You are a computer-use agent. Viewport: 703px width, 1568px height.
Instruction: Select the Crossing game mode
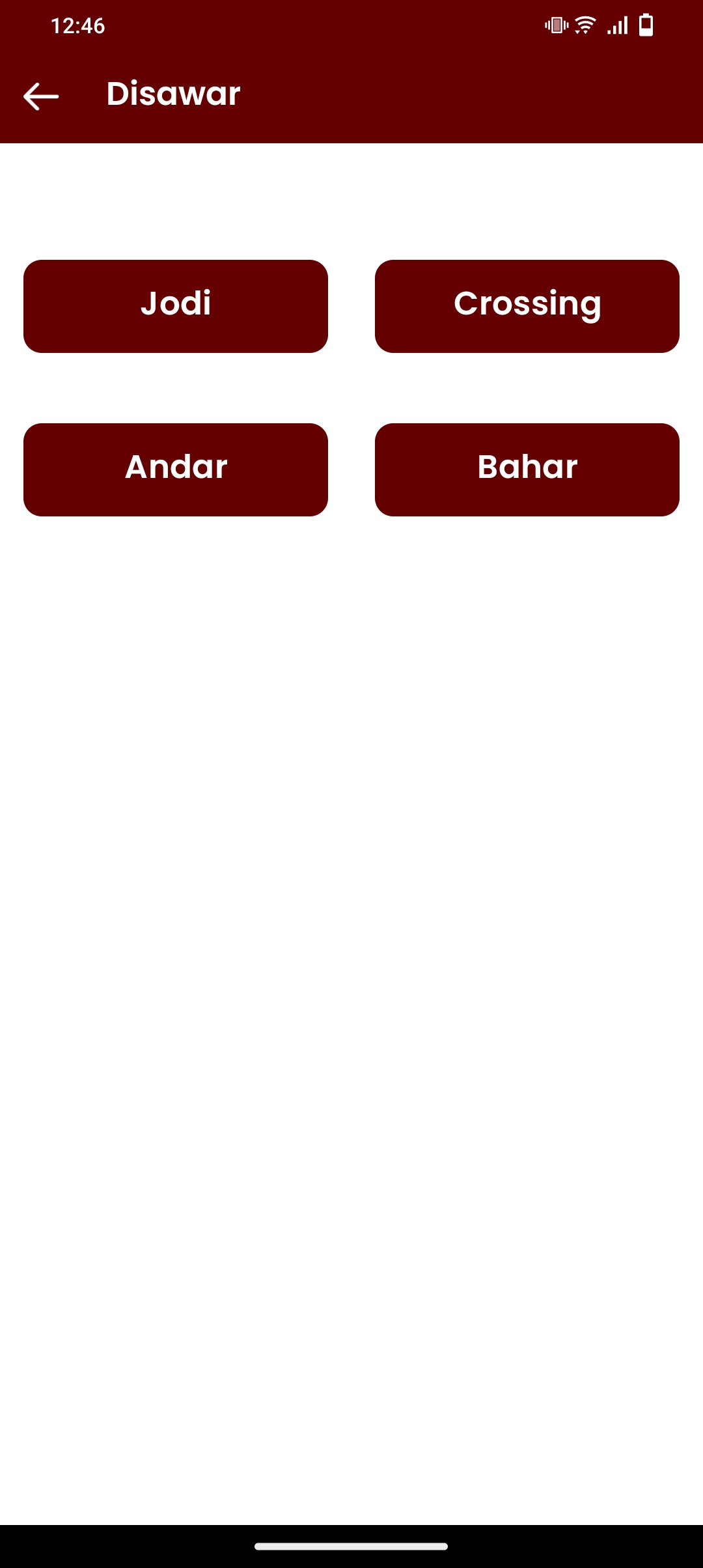pyautogui.click(x=527, y=305)
